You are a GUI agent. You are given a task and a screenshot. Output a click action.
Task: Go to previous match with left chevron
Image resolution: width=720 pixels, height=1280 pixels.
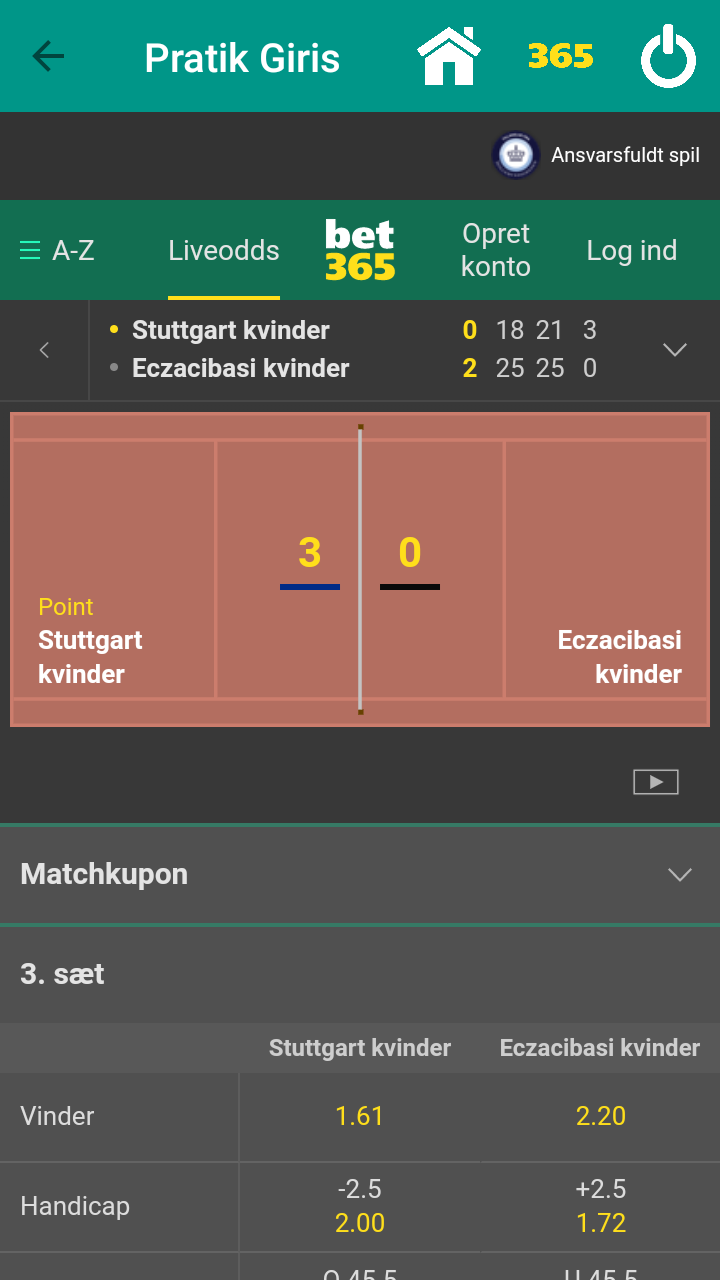(x=44, y=350)
